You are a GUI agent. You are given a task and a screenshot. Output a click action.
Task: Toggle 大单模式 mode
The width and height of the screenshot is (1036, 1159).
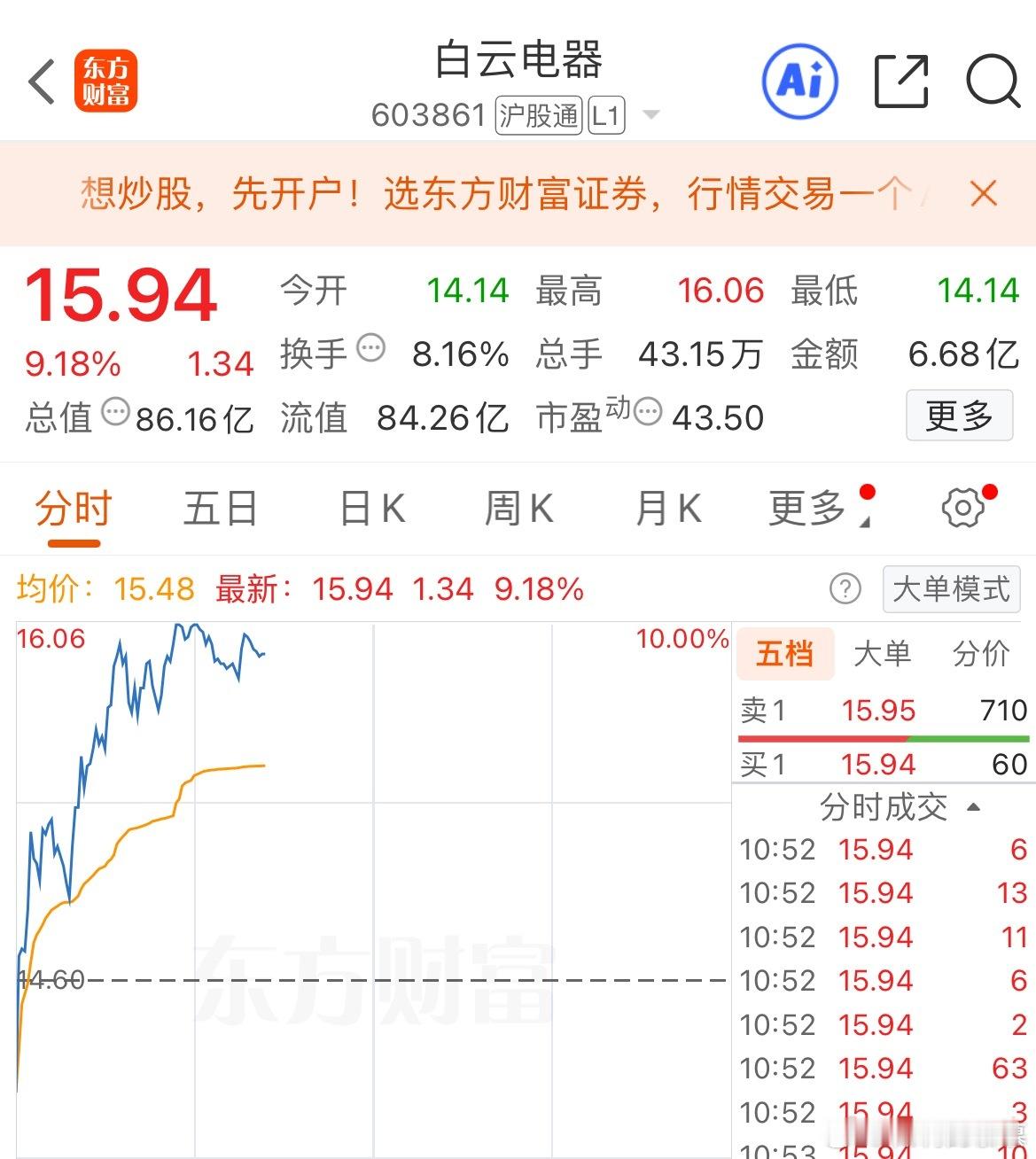[x=950, y=589]
